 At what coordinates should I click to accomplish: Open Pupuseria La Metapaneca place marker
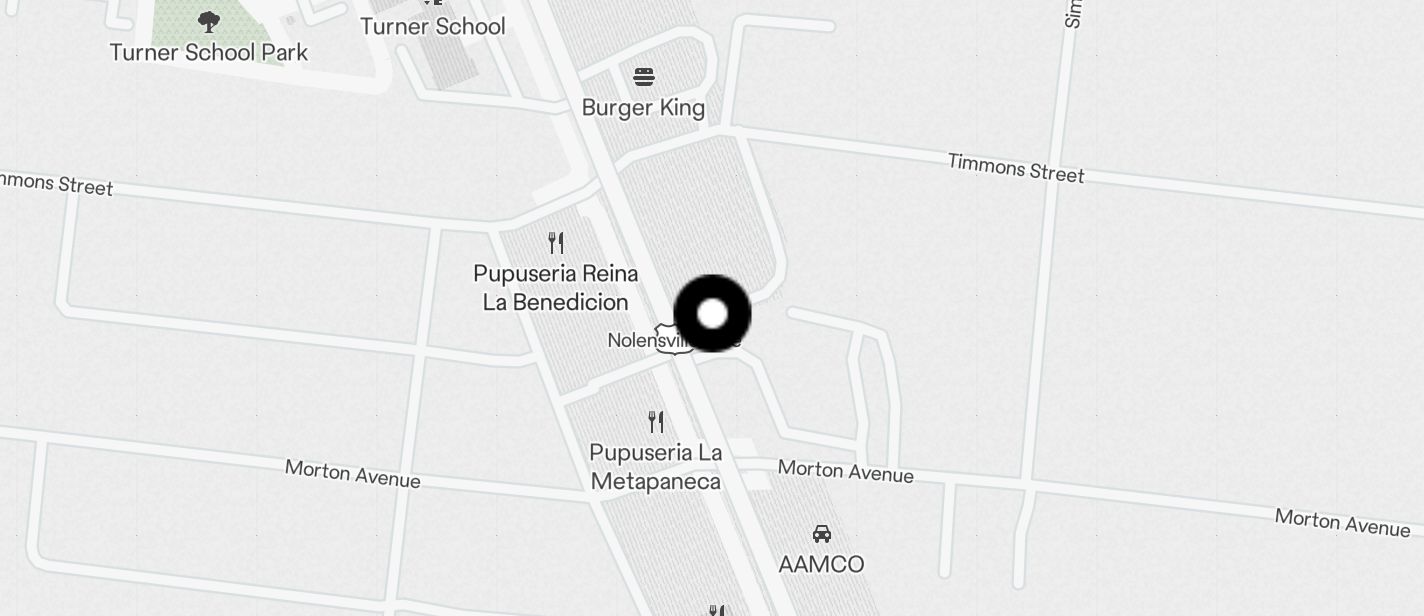[x=656, y=422]
